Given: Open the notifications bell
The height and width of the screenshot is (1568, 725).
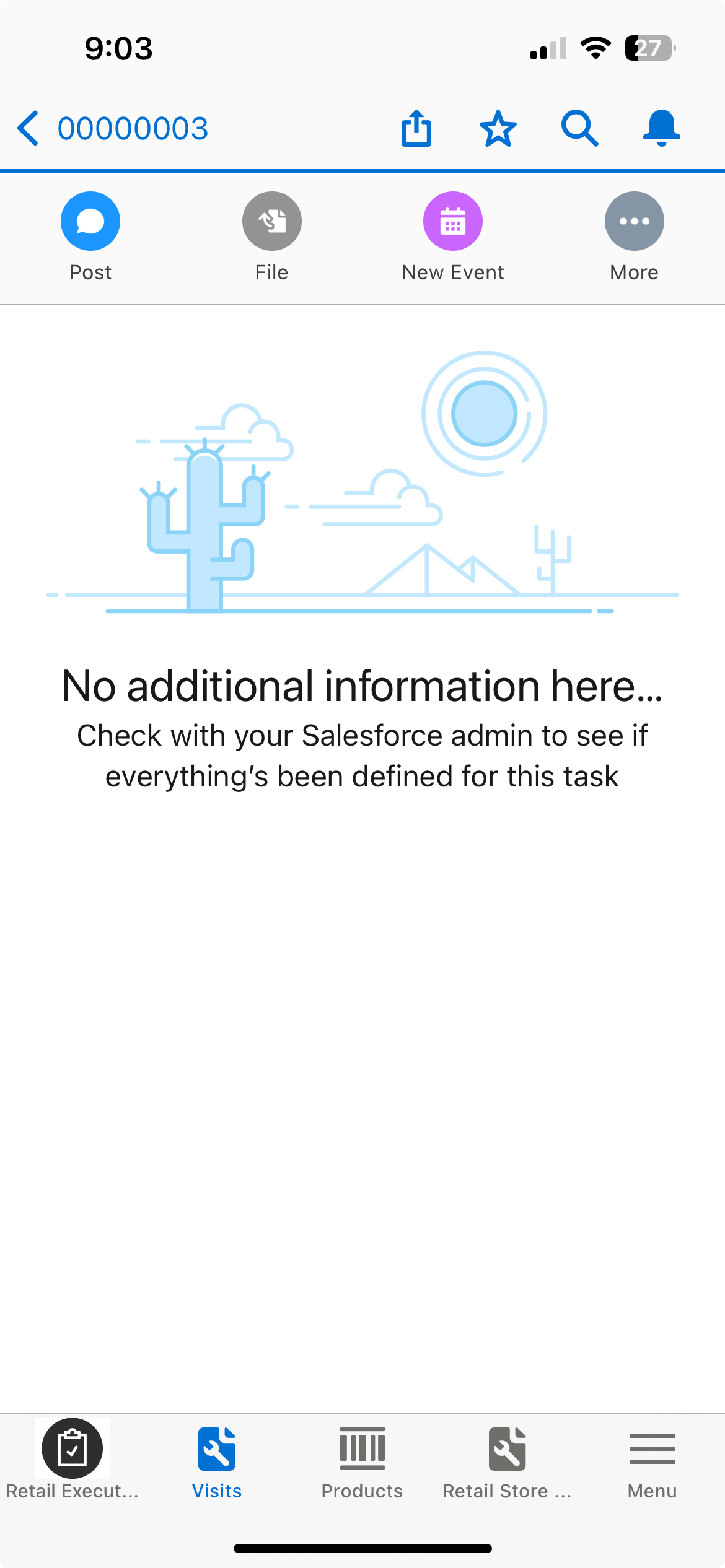Looking at the screenshot, I should (x=661, y=128).
